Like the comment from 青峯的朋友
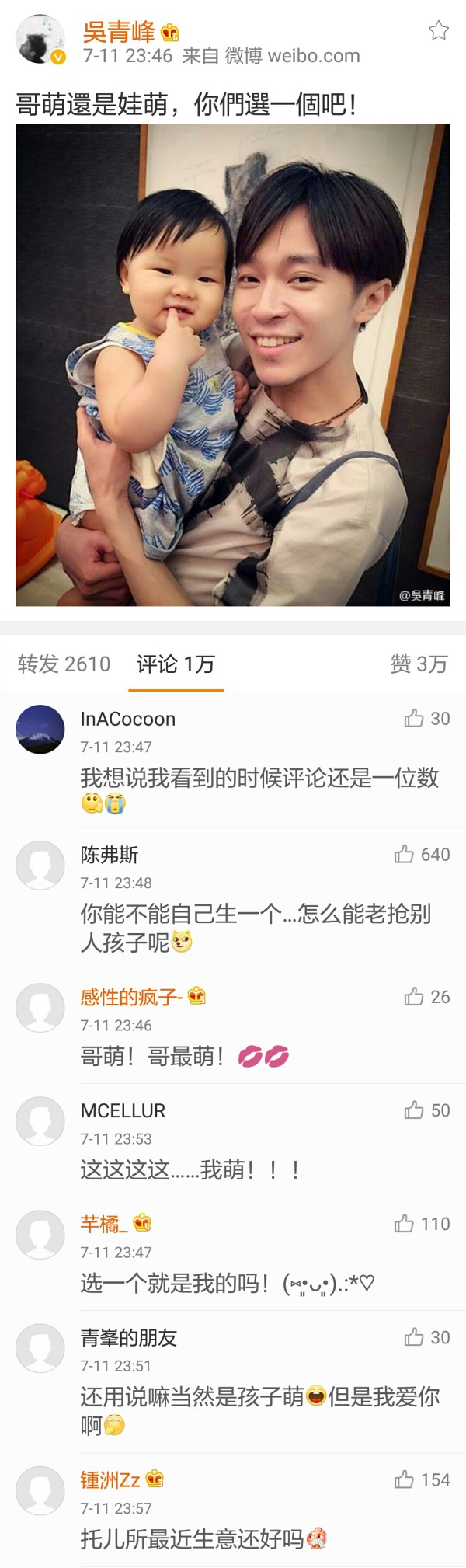 [414, 1336]
